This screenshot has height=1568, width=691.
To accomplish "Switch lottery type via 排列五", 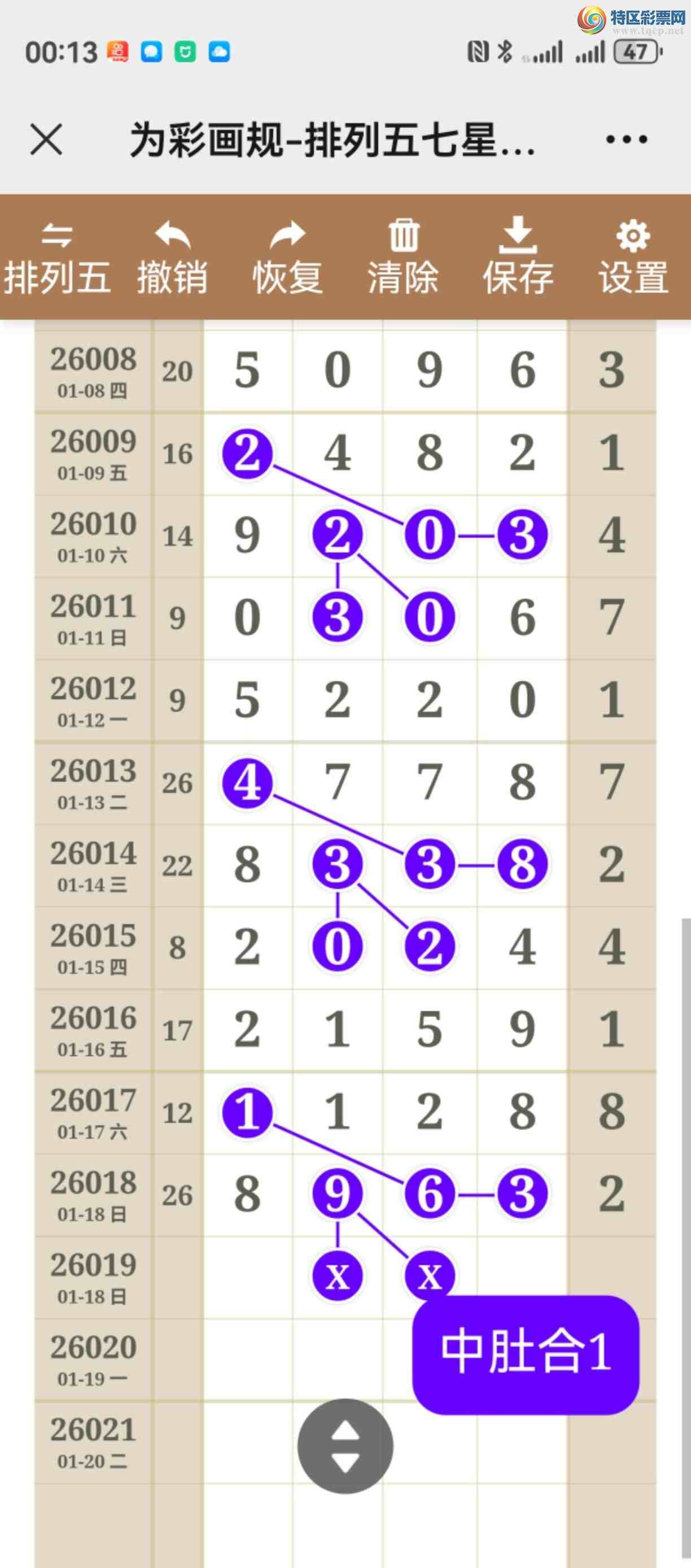I will click(x=56, y=258).
